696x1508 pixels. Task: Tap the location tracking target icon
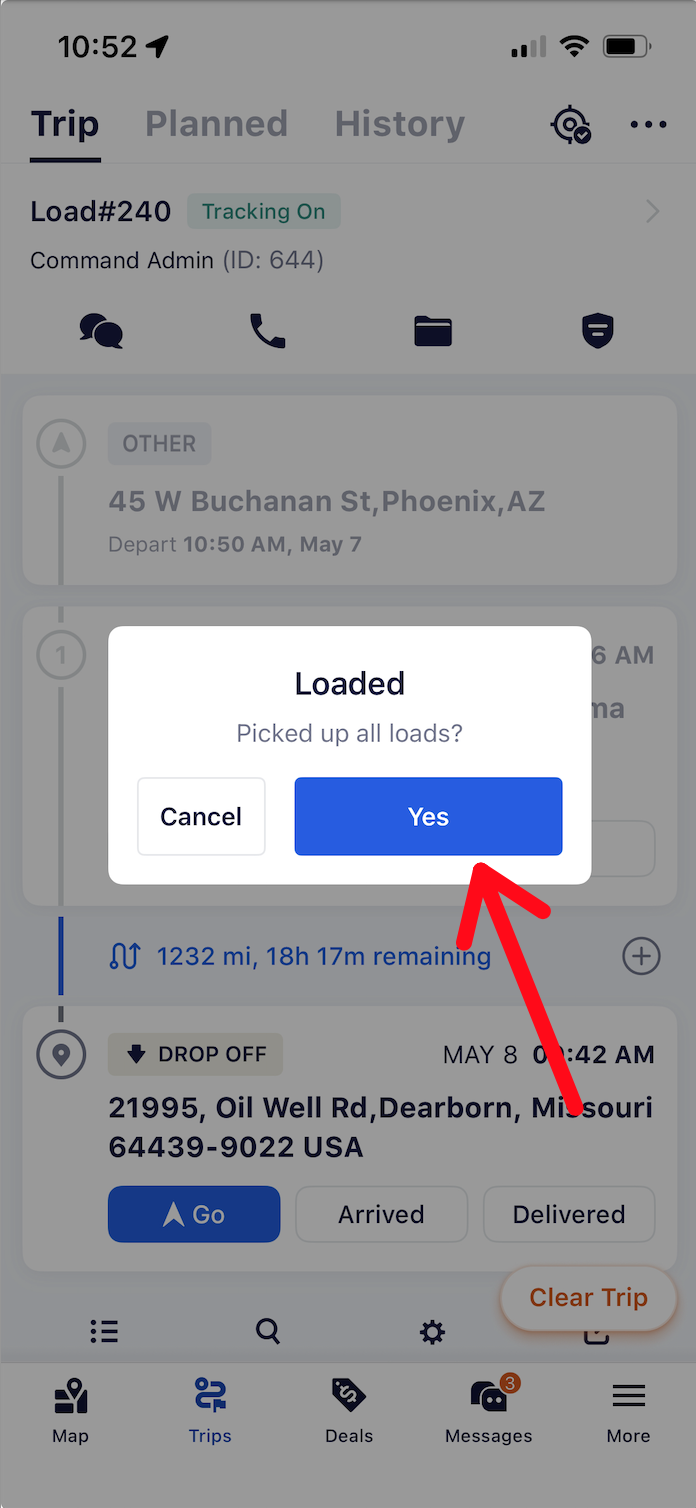point(571,125)
